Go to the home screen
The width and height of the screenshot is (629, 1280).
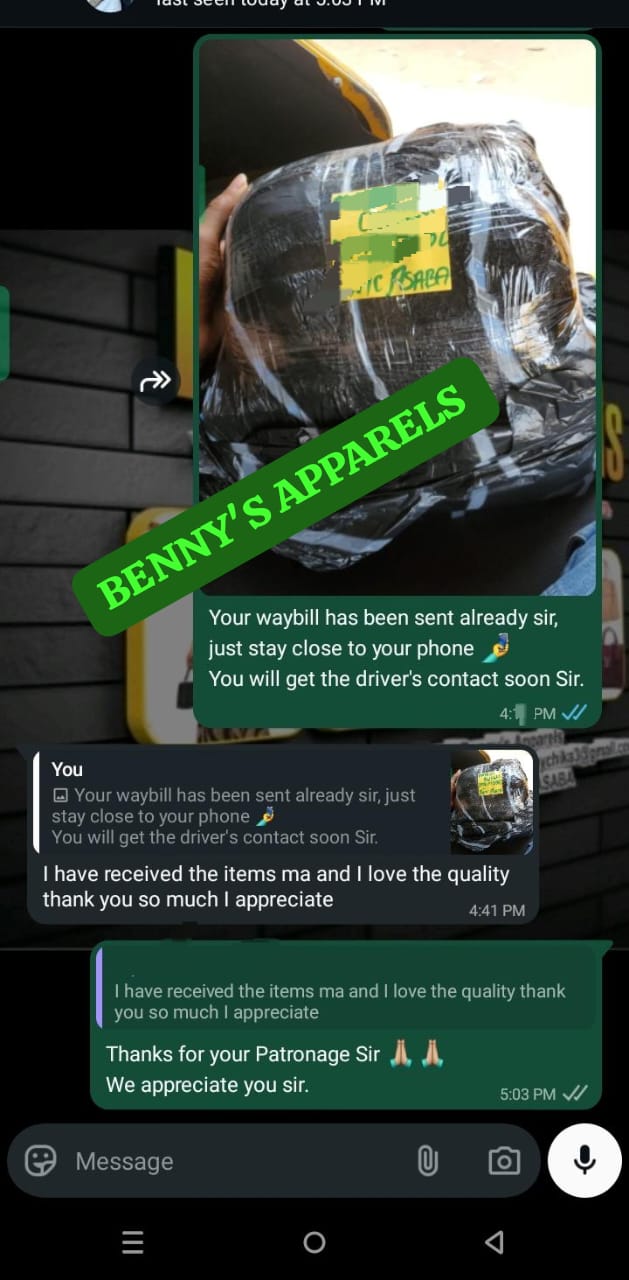(314, 1242)
